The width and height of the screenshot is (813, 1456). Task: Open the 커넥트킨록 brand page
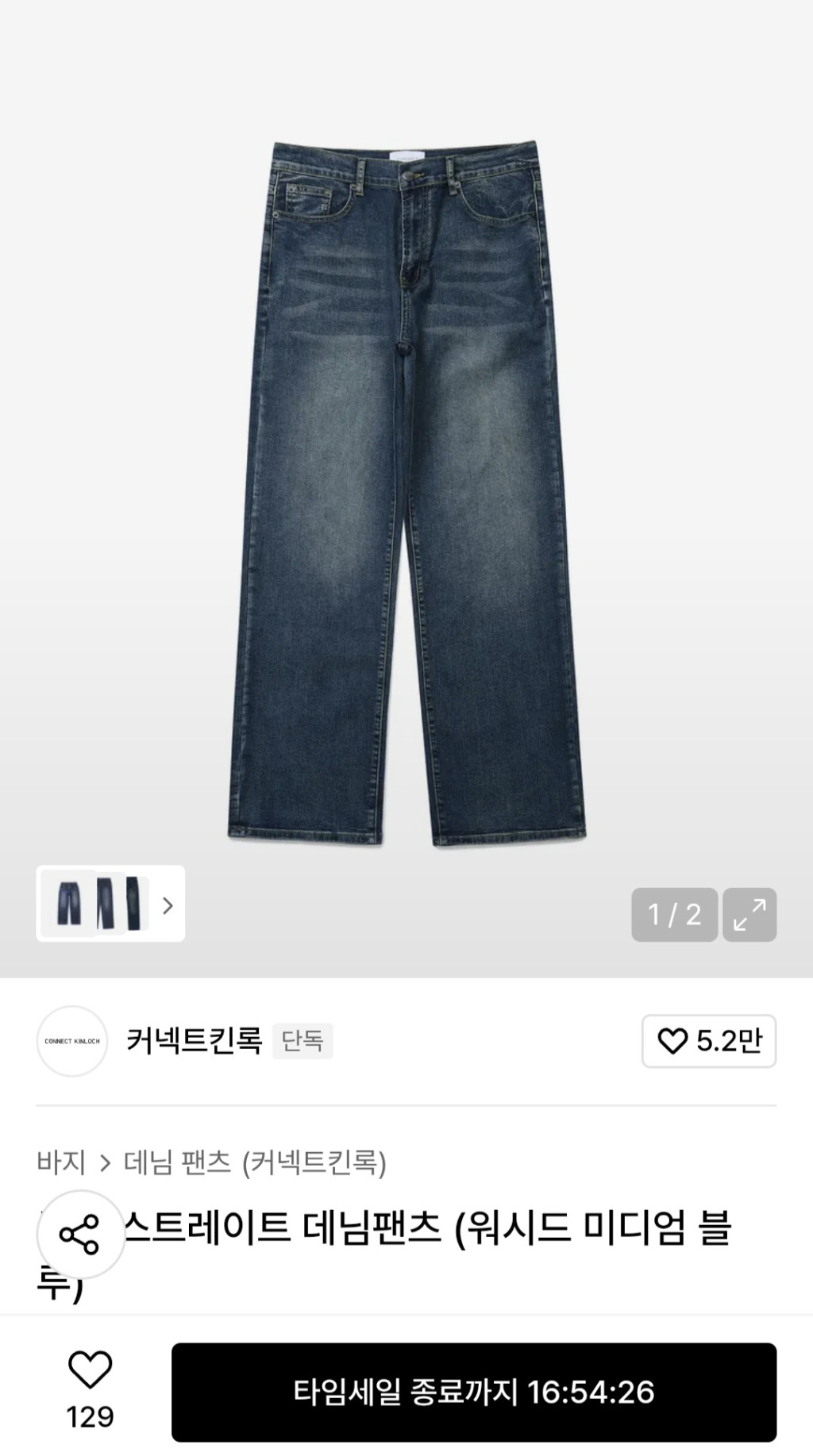pyautogui.click(x=194, y=1040)
